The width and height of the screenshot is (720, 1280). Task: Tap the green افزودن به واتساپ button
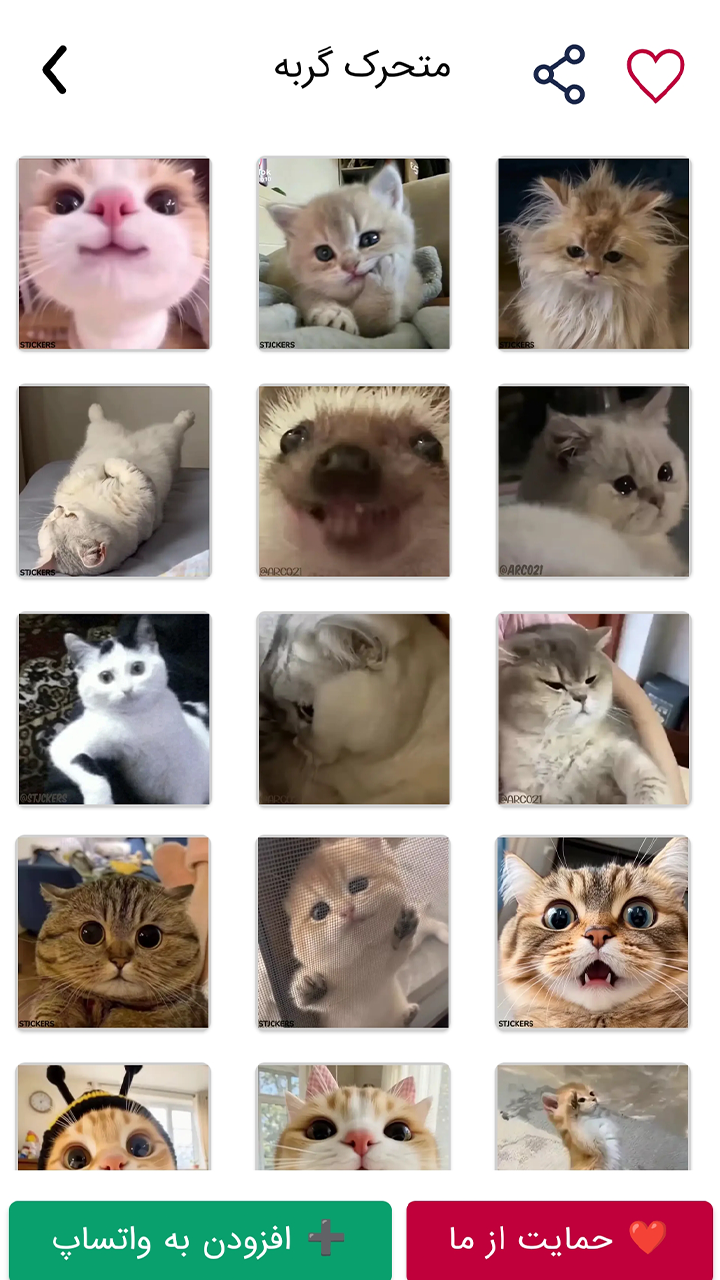tap(200, 1240)
